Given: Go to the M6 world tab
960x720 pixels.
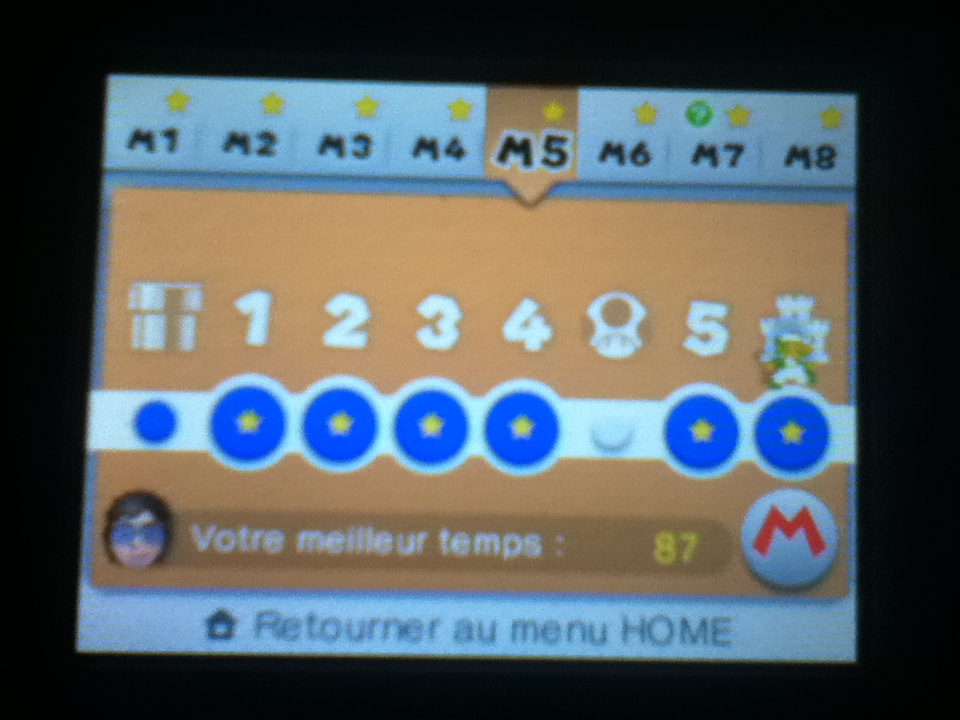Looking at the screenshot, I should coord(625,150).
